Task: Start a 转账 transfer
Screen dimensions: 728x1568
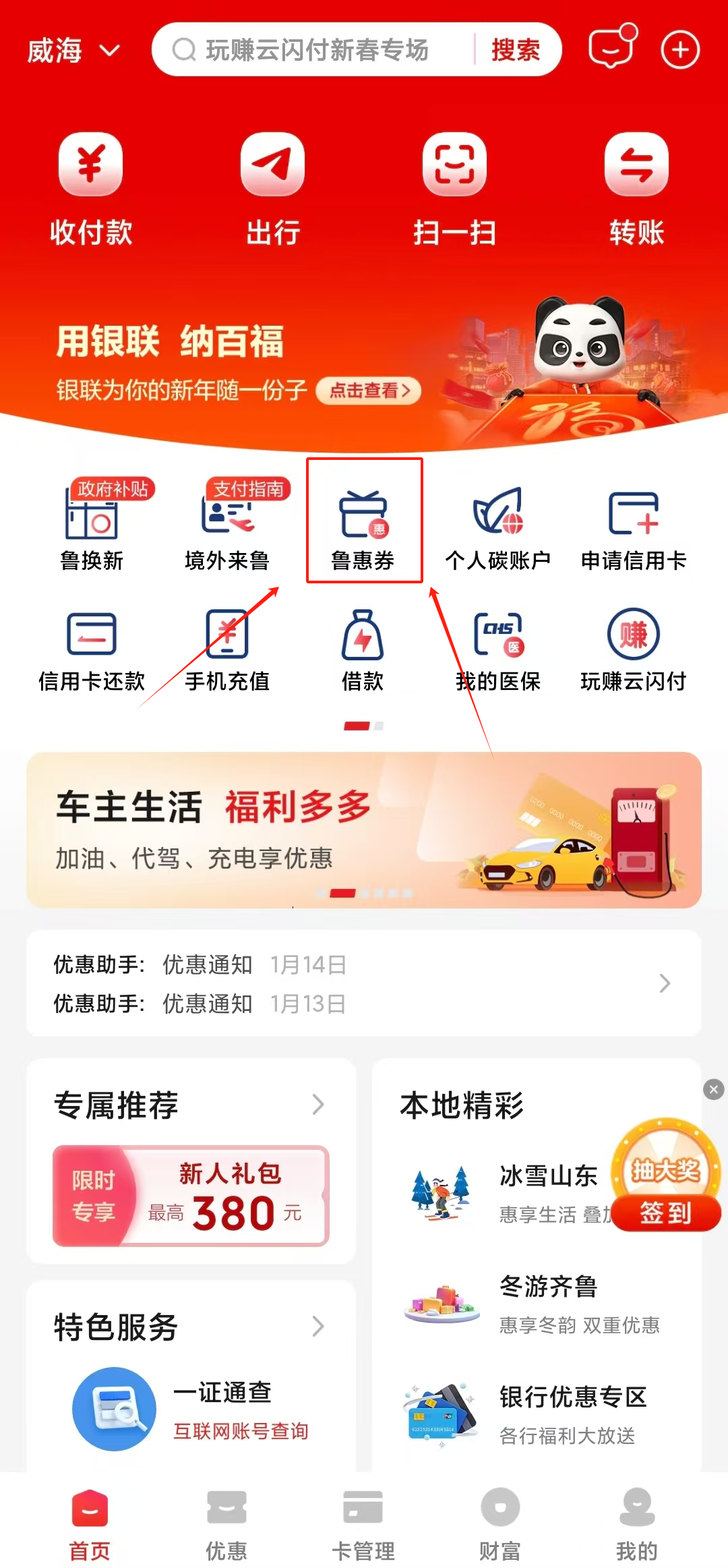Action: point(636,189)
